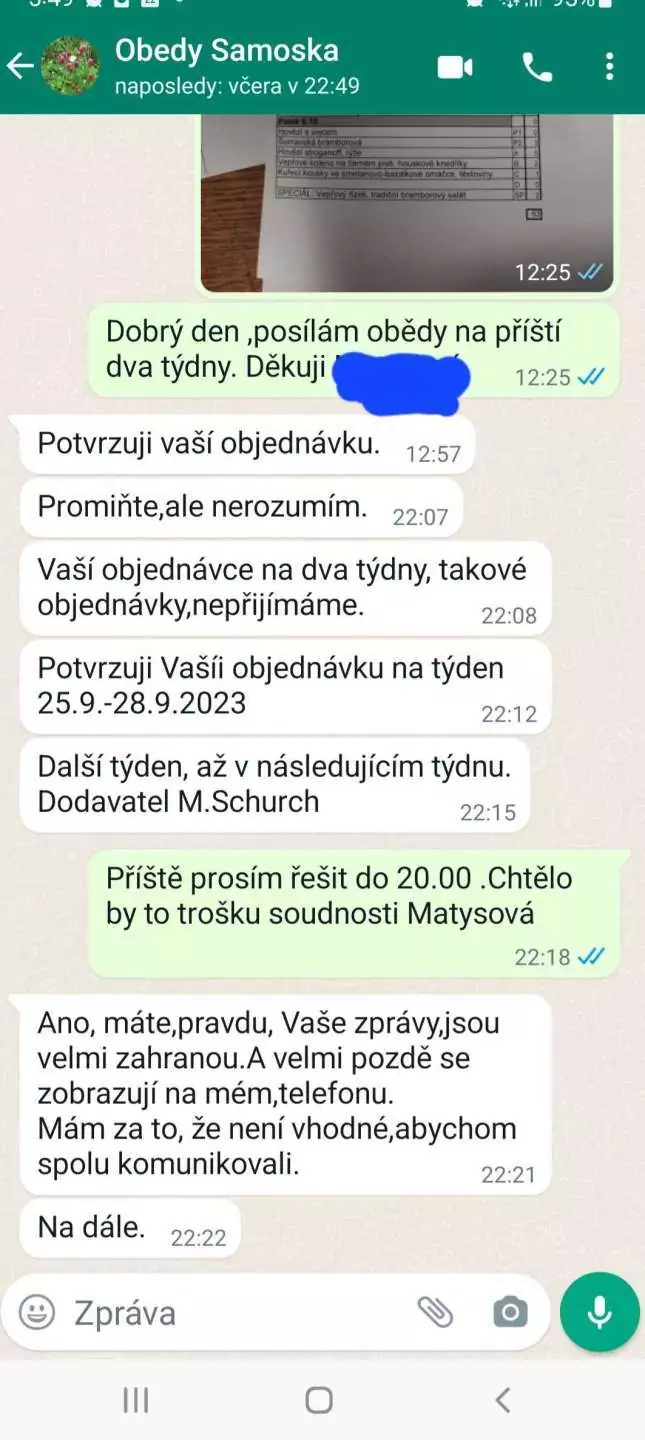Start a video call with Obedy Samoska
Image resolution: width=645 pixels, height=1440 pixels.
click(455, 67)
